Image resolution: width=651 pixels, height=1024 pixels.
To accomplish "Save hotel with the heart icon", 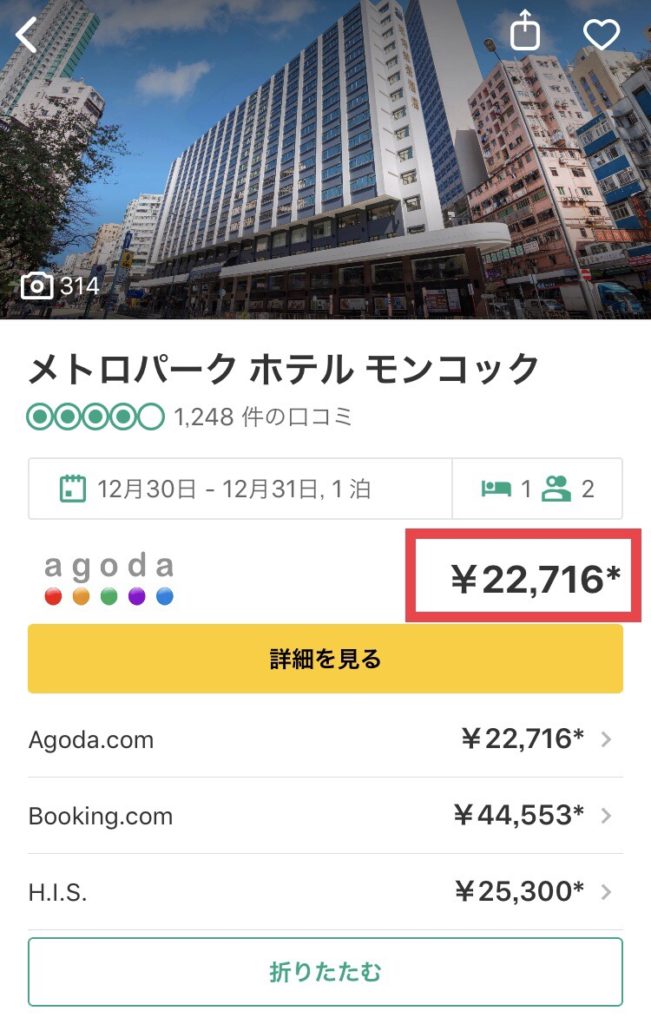I will pyautogui.click(x=601, y=35).
